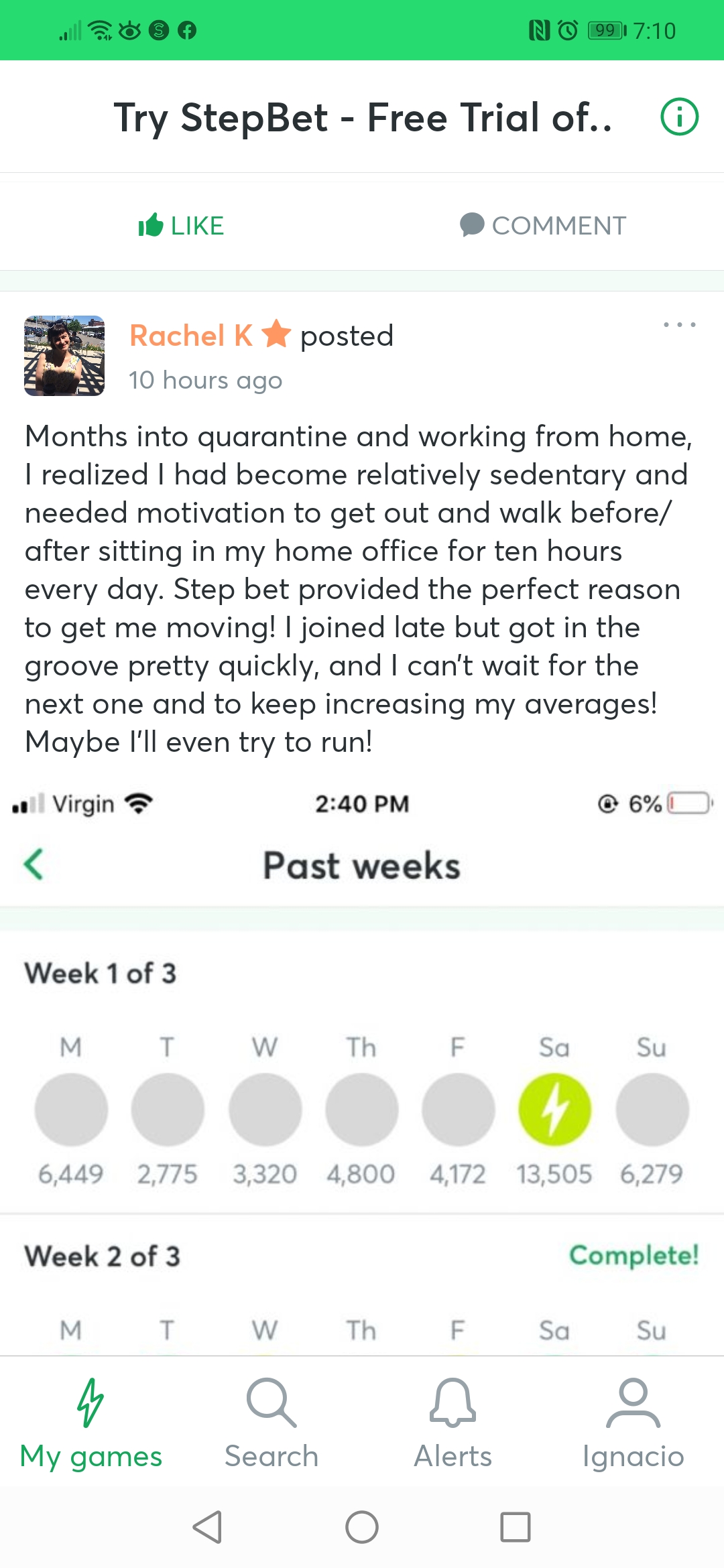Screen dimensions: 724x1568
Task: Open Rachel K's profile picture
Action: 64,356
